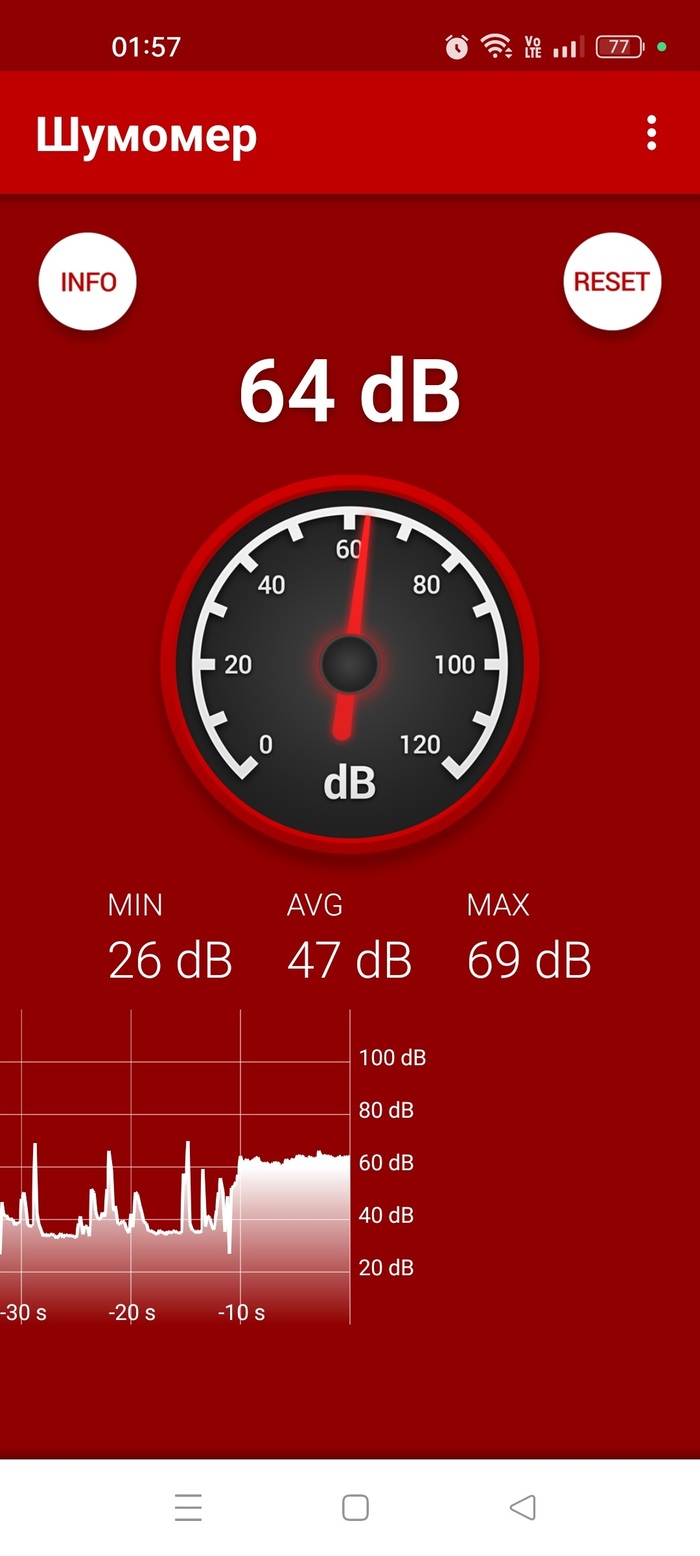700x1556 pixels.
Task: Open the recent apps view
Action: pyautogui.click(x=188, y=1507)
